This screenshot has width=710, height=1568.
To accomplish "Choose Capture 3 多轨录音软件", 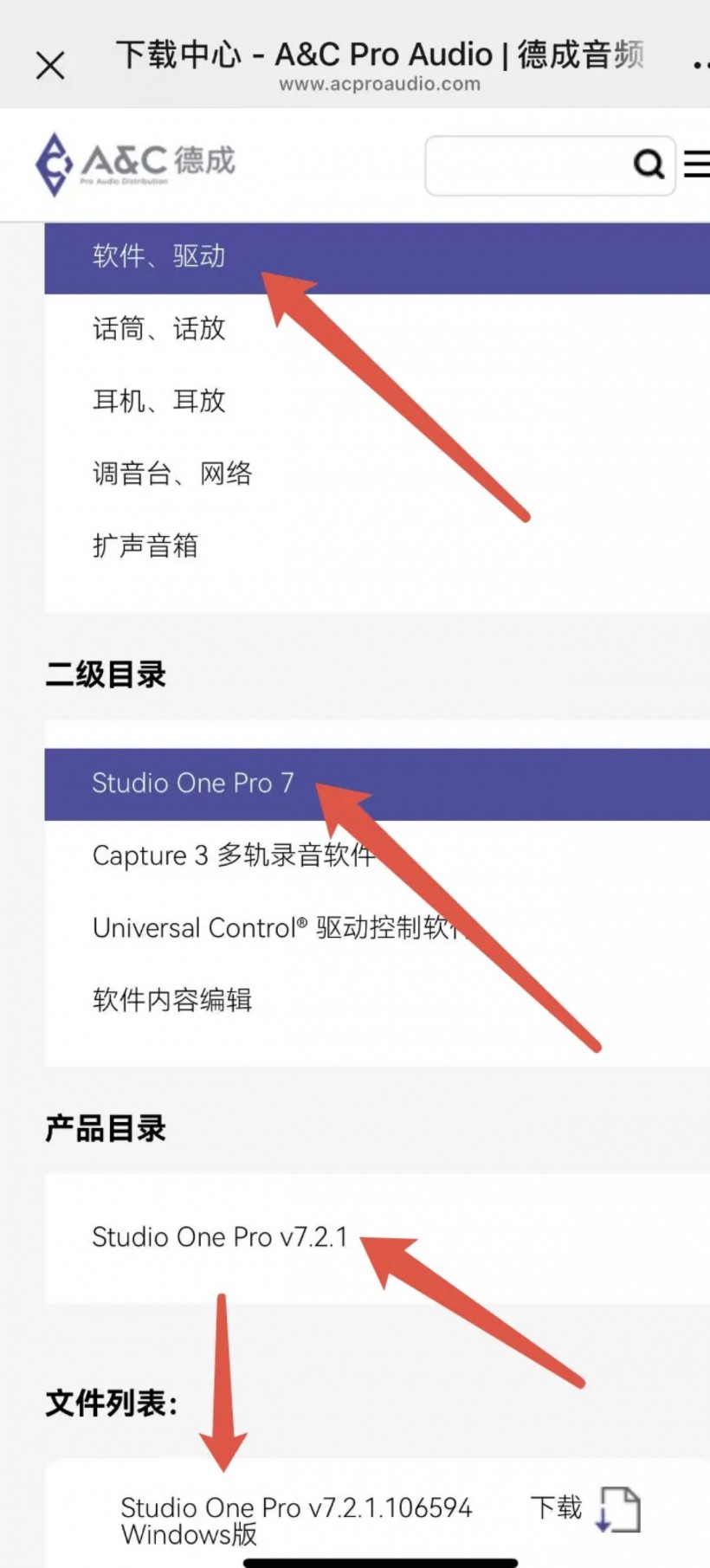I will coord(377,855).
